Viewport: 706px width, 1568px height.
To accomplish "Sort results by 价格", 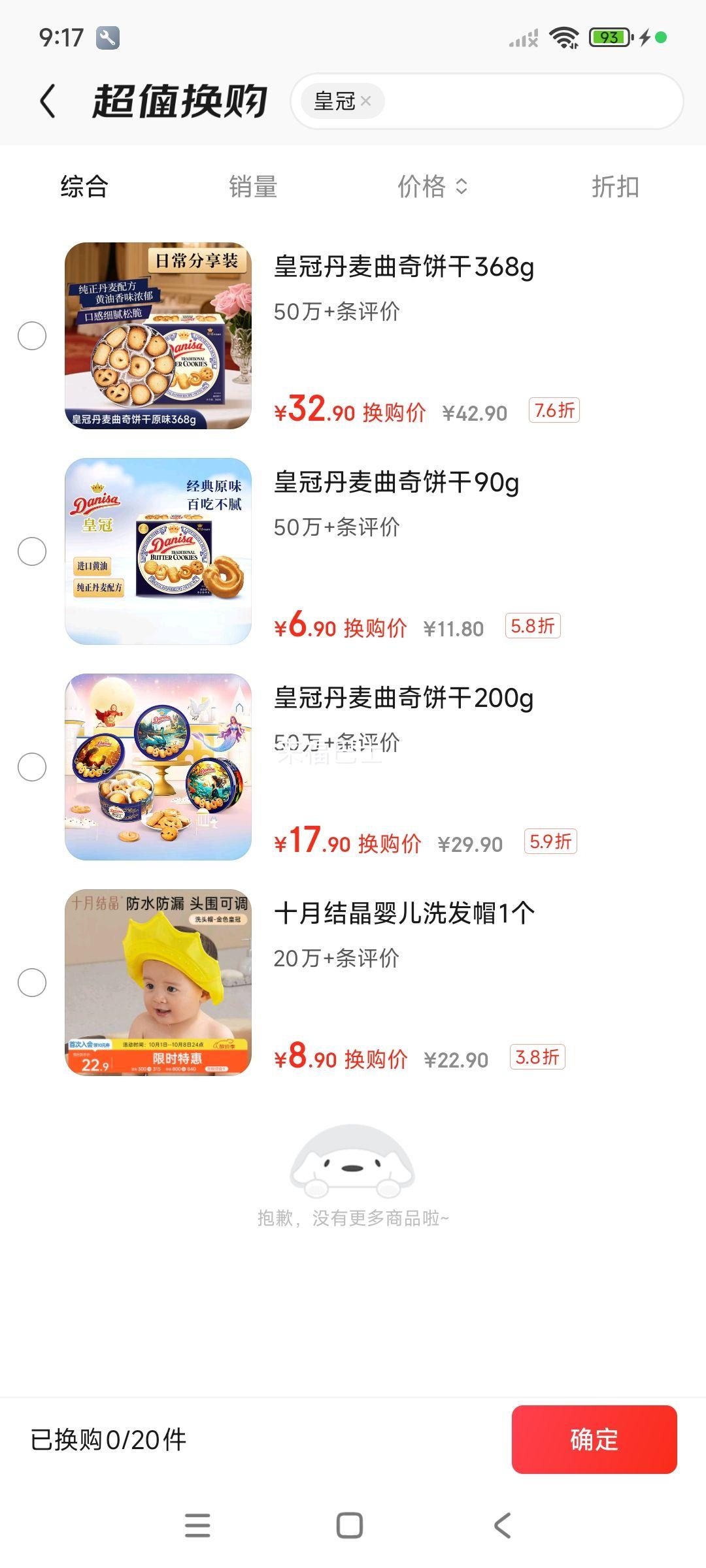I will pos(431,187).
